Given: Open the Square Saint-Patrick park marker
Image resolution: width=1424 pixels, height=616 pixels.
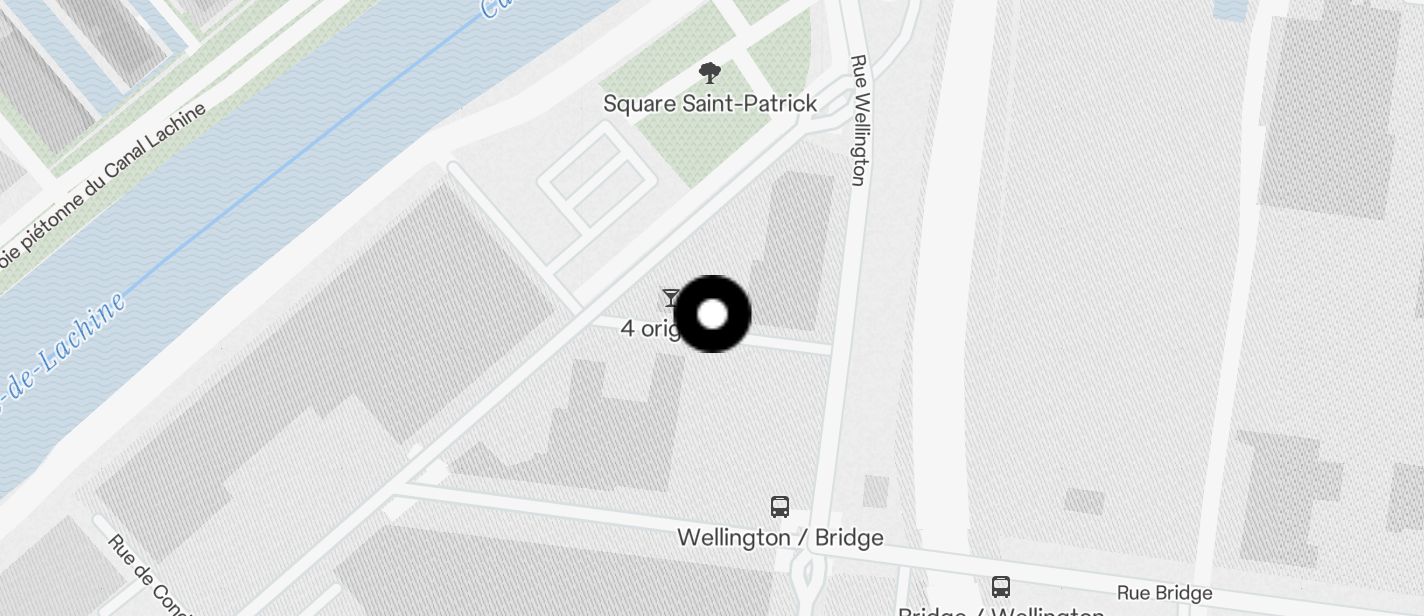Looking at the screenshot, I should [710, 73].
